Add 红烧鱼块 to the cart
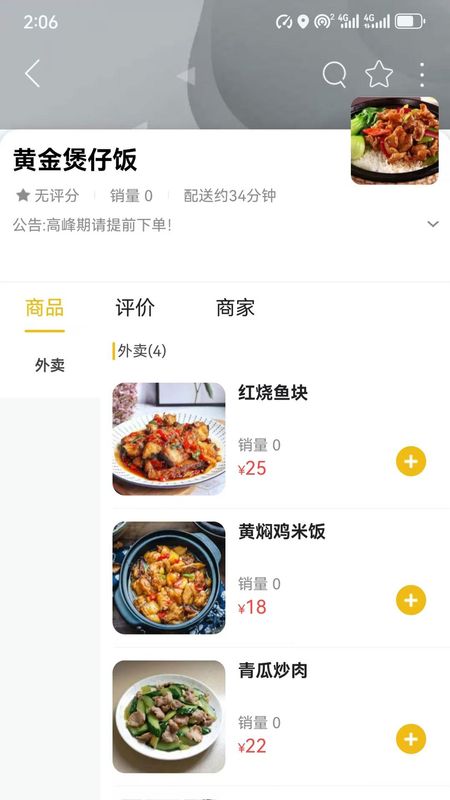The image size is (450, 800). [411, 461]
